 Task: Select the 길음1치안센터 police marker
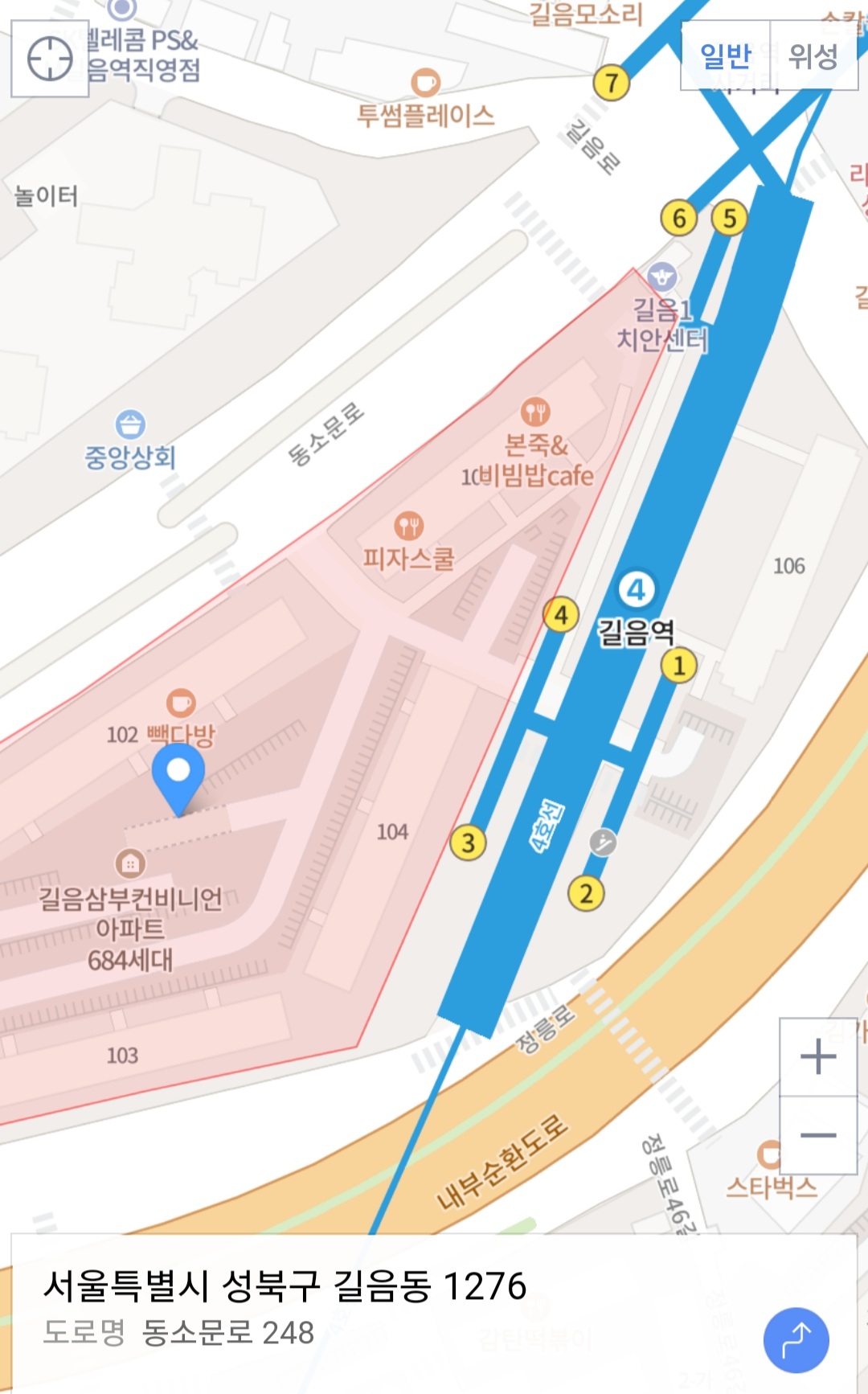click(x=662, y=277)
